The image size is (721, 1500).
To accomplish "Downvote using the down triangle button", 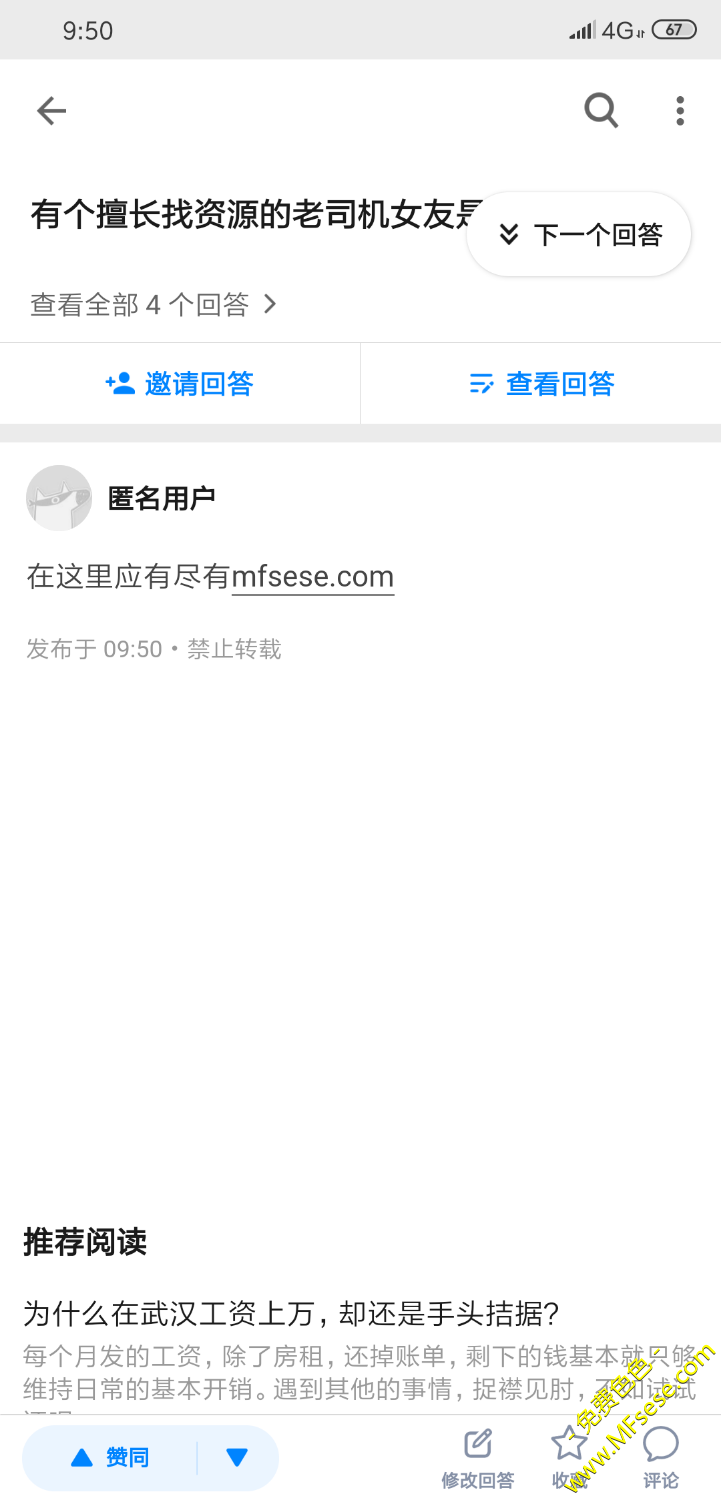I will 237,1458.
